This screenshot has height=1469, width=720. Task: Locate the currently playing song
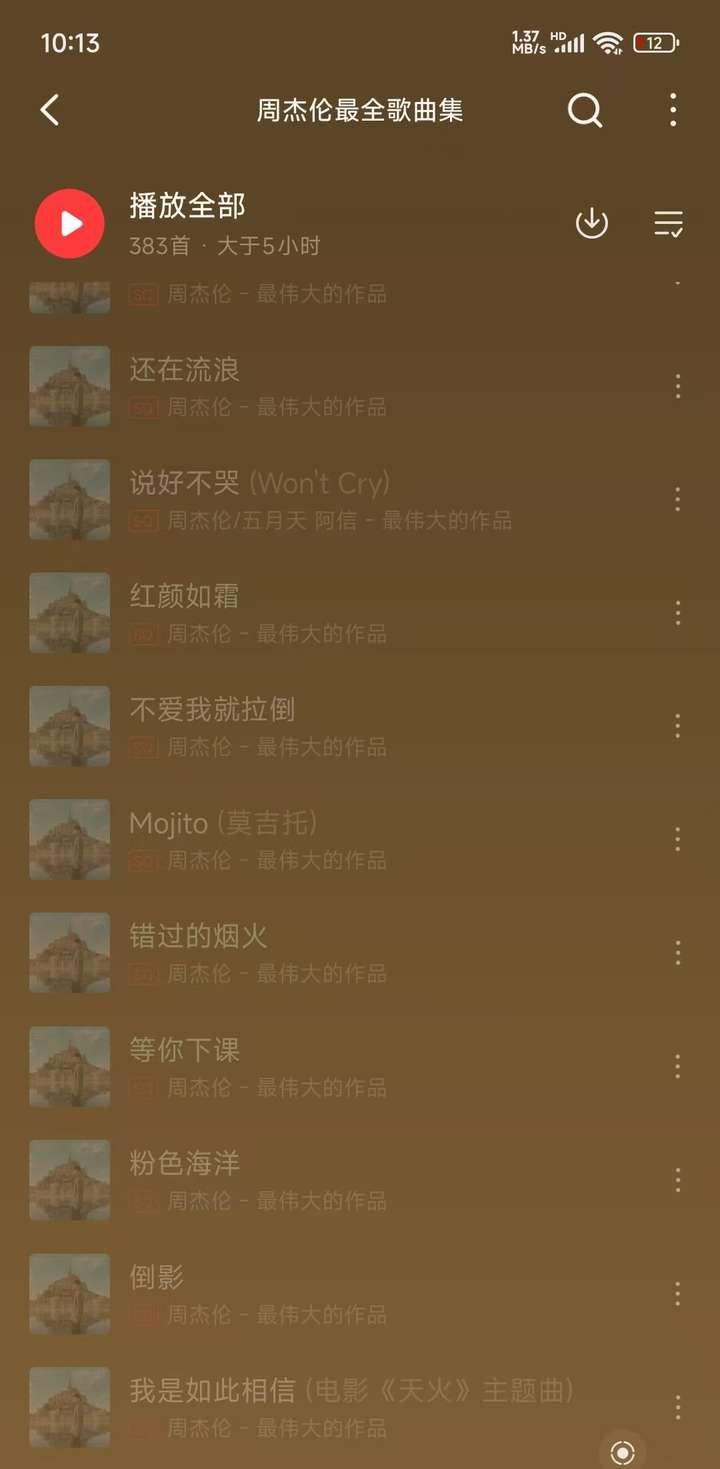(x=622, y=1452)
